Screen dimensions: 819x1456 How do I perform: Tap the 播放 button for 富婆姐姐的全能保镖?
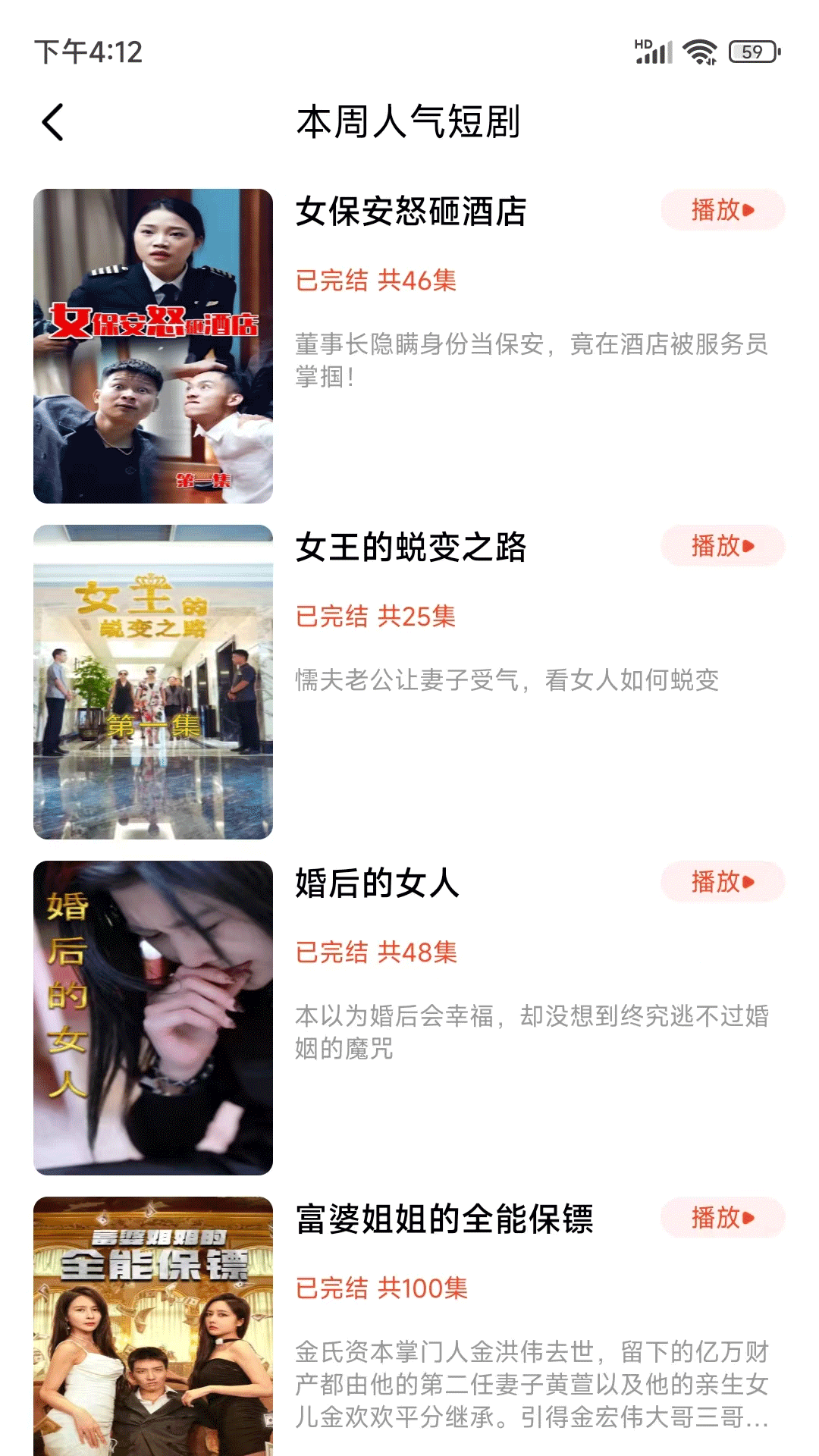click(x=723, y=1216)
